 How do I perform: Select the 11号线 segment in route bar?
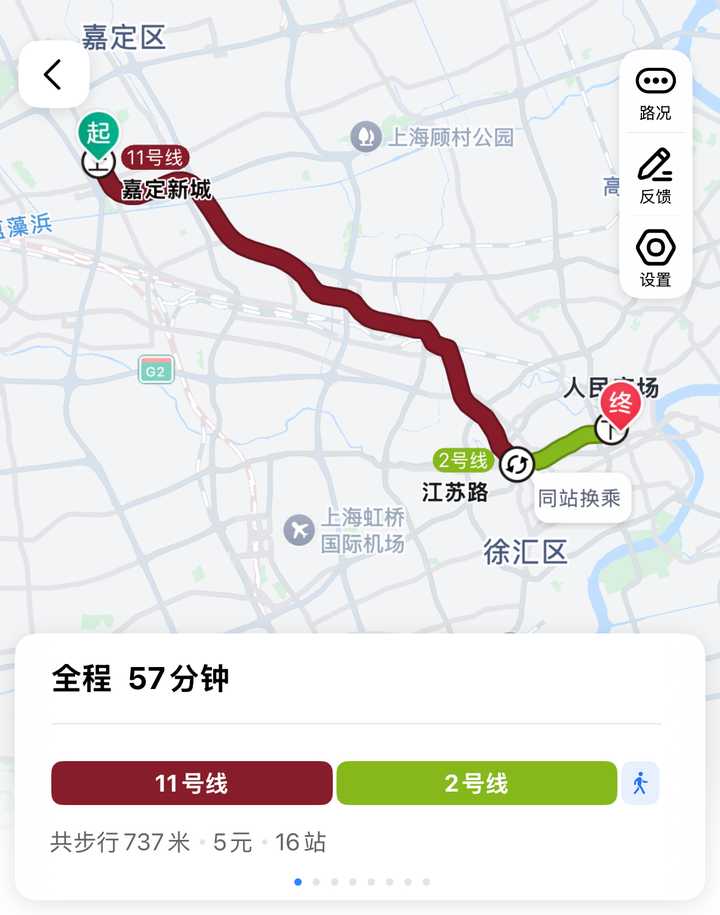(191, 783)
